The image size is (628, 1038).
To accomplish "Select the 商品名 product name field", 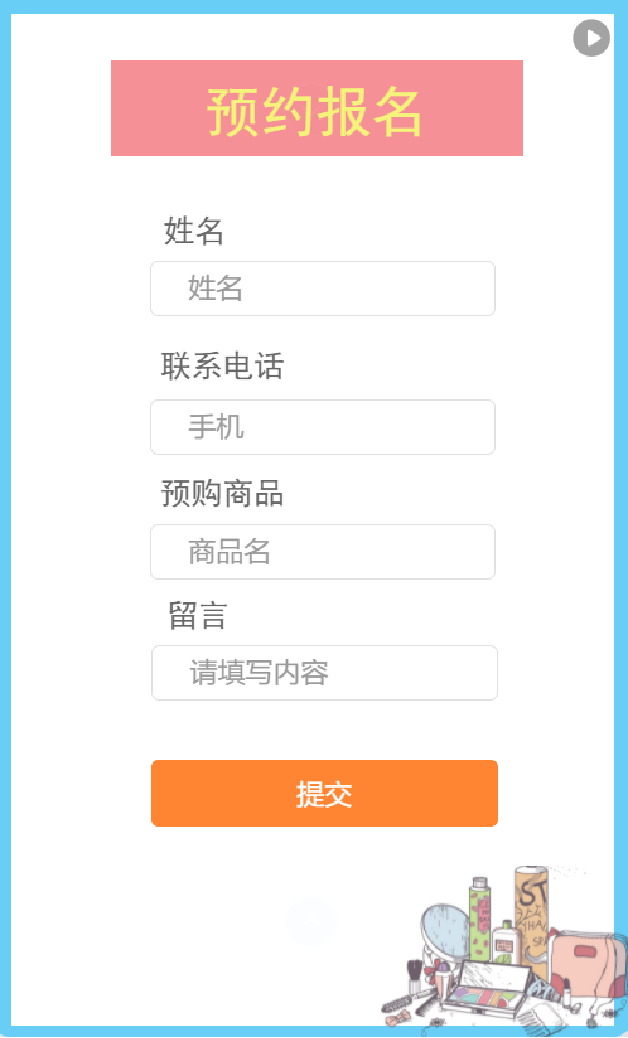I will [x=323, y=551].
